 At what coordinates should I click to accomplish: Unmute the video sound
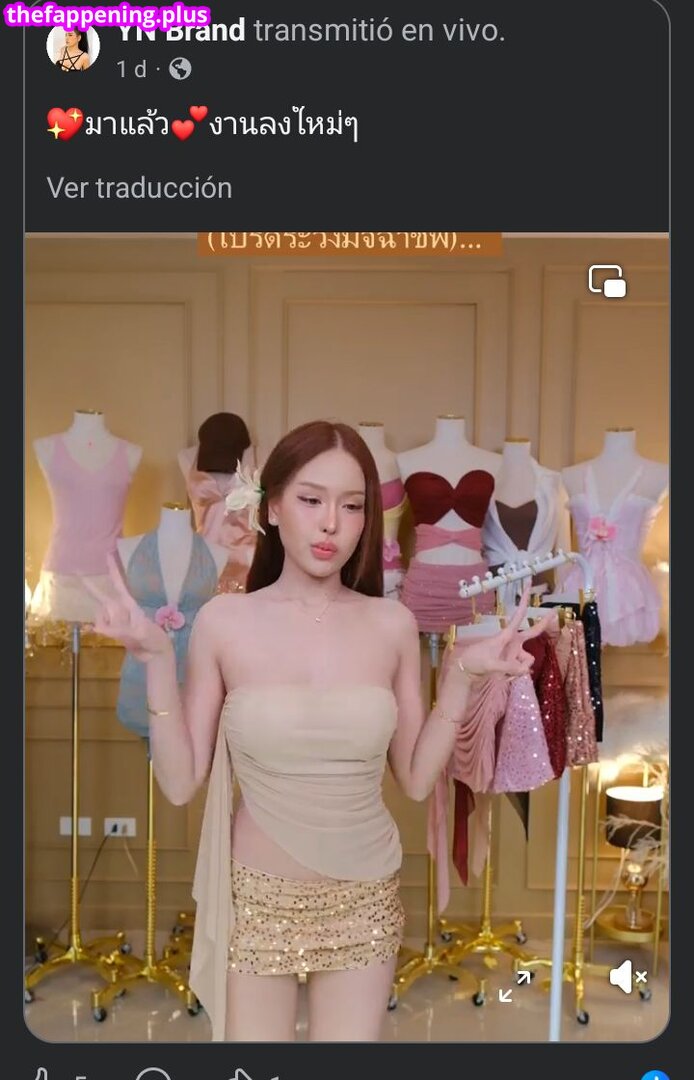(627, 976)
